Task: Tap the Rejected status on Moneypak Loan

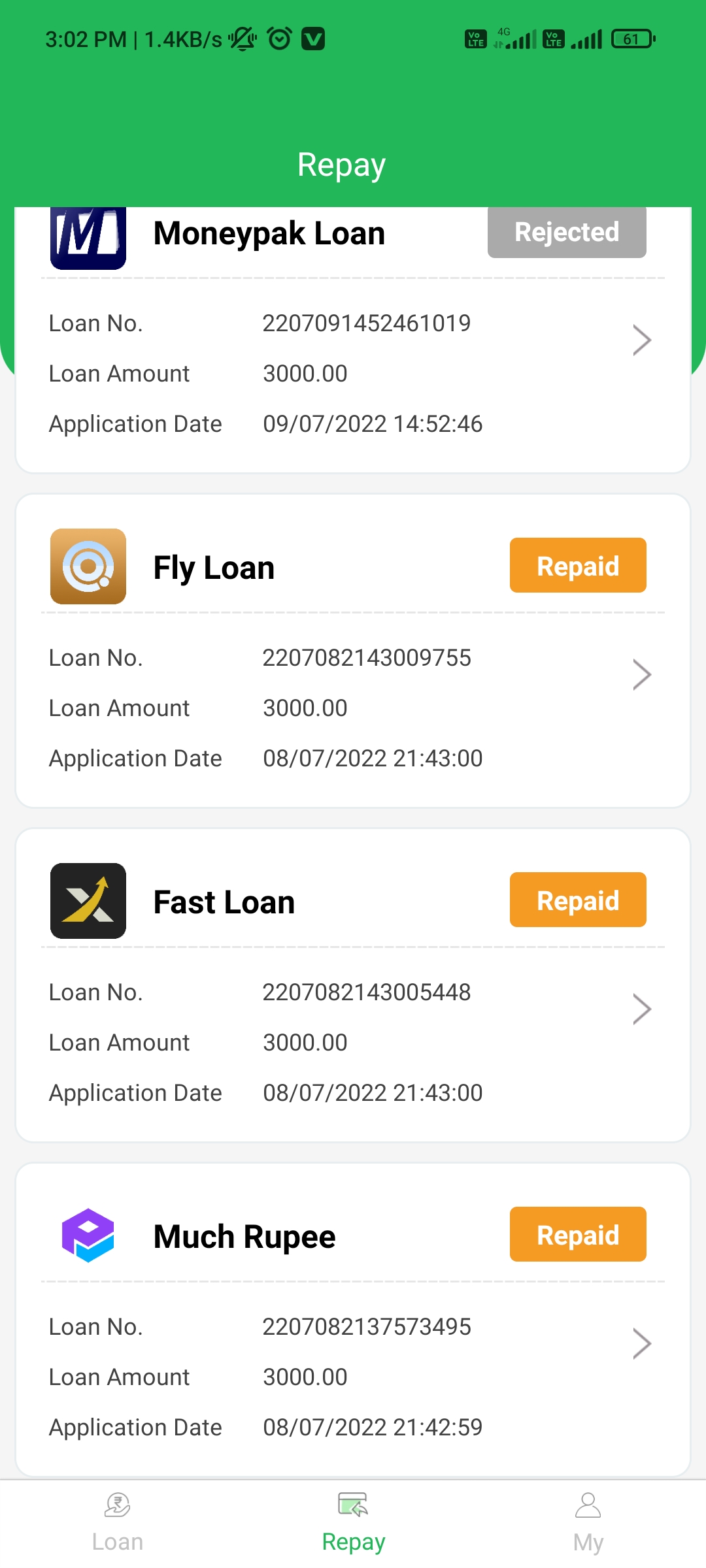Action: (567, 233)
